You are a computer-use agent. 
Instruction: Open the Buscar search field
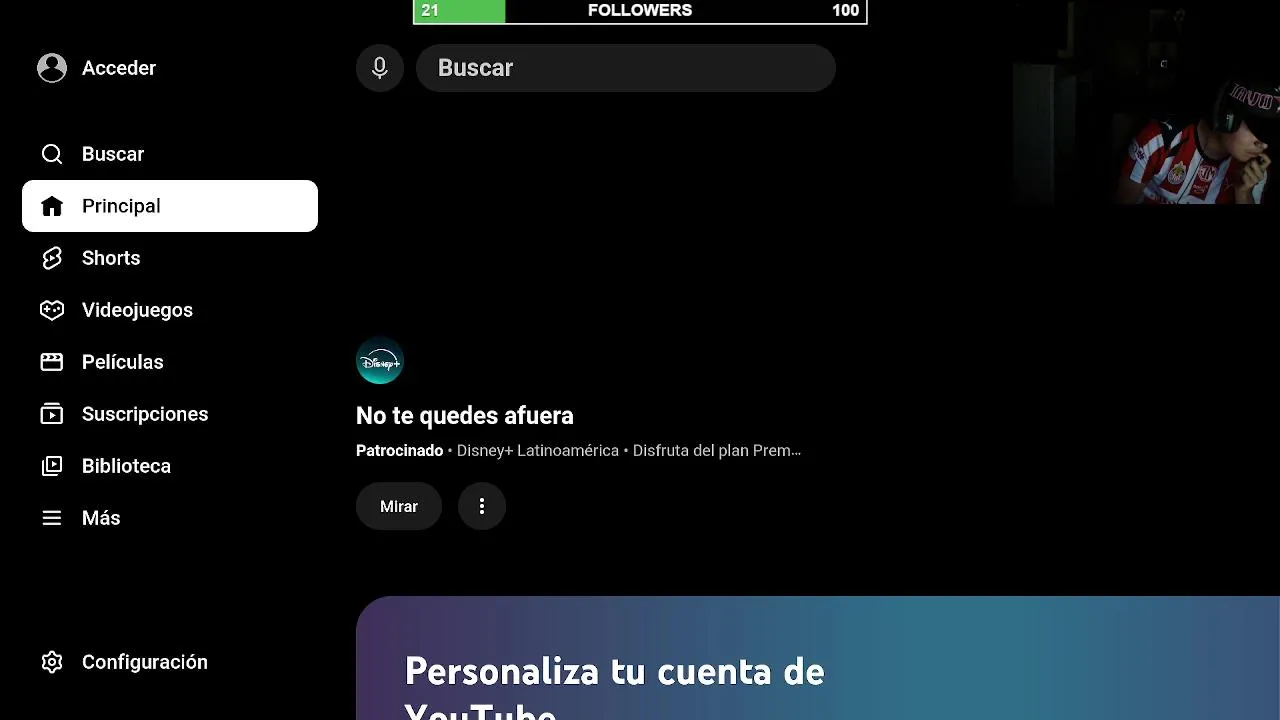625,68
